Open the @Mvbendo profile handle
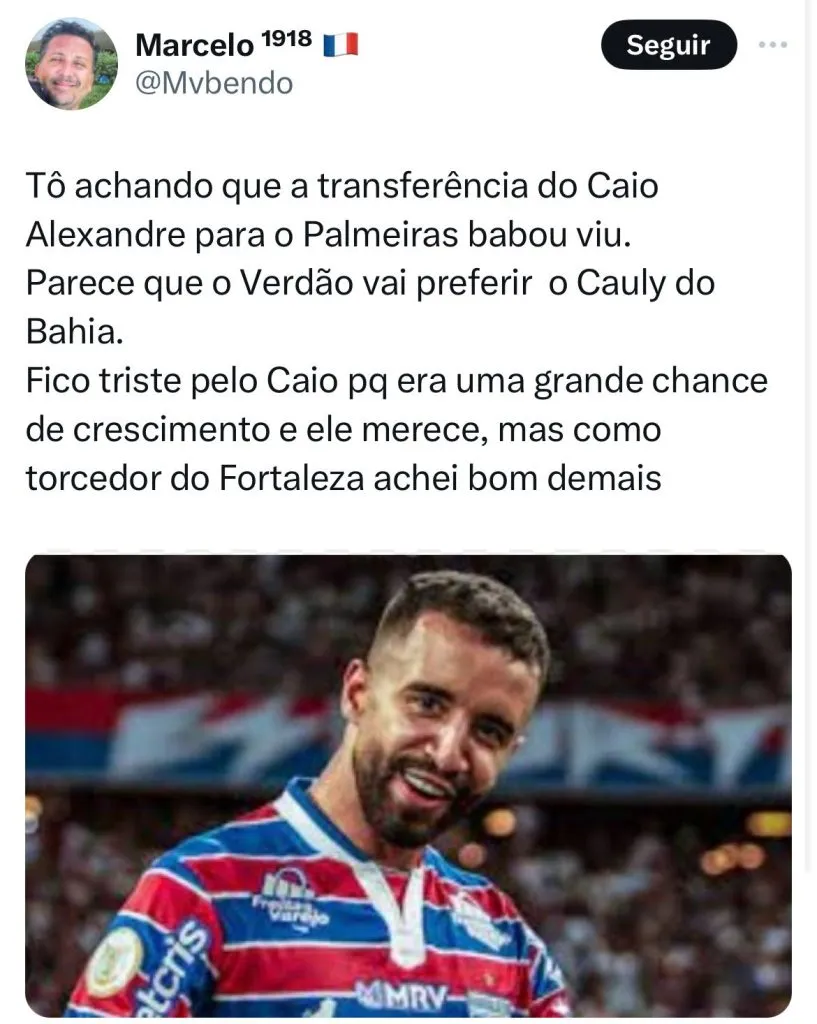This screenshot has width=817, height=1024. pos(213,82)
